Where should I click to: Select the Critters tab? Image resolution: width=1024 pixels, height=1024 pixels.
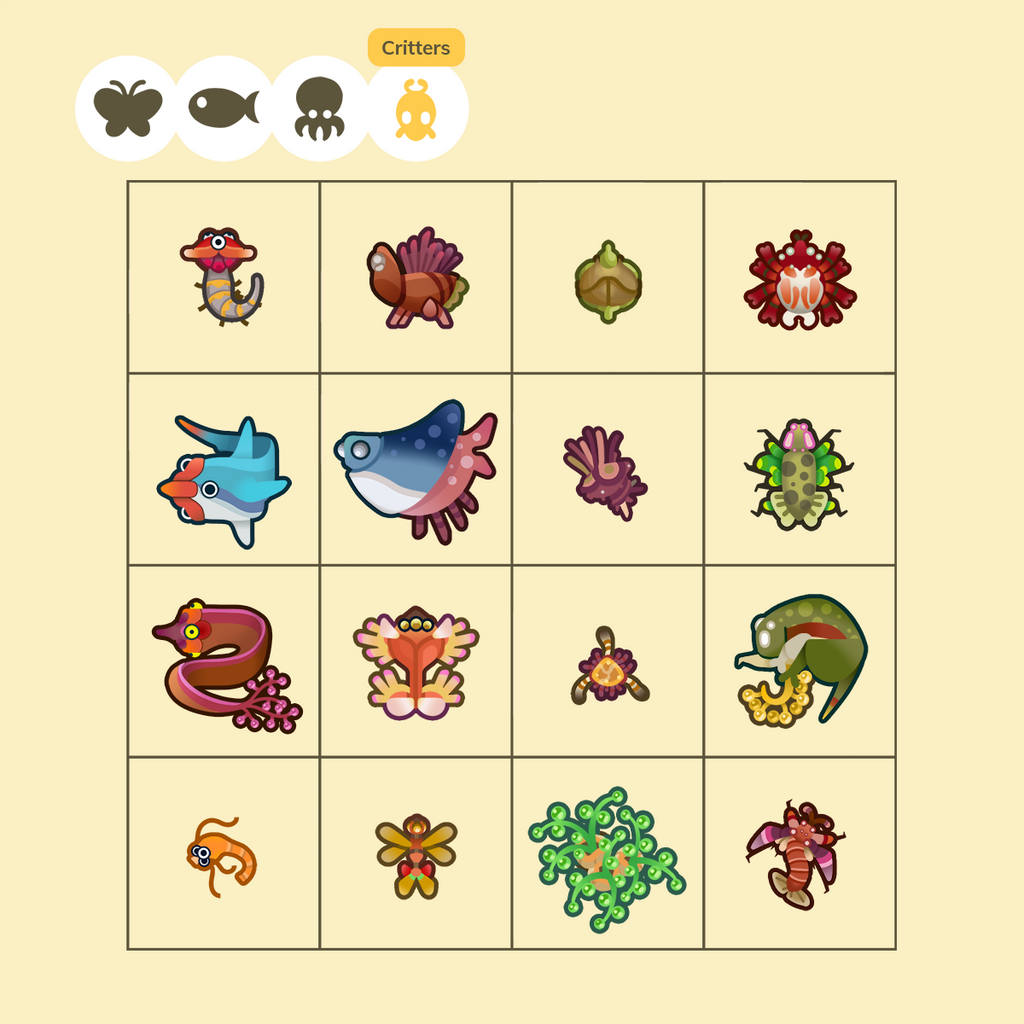pyautogui.click(x=416, y=108)
